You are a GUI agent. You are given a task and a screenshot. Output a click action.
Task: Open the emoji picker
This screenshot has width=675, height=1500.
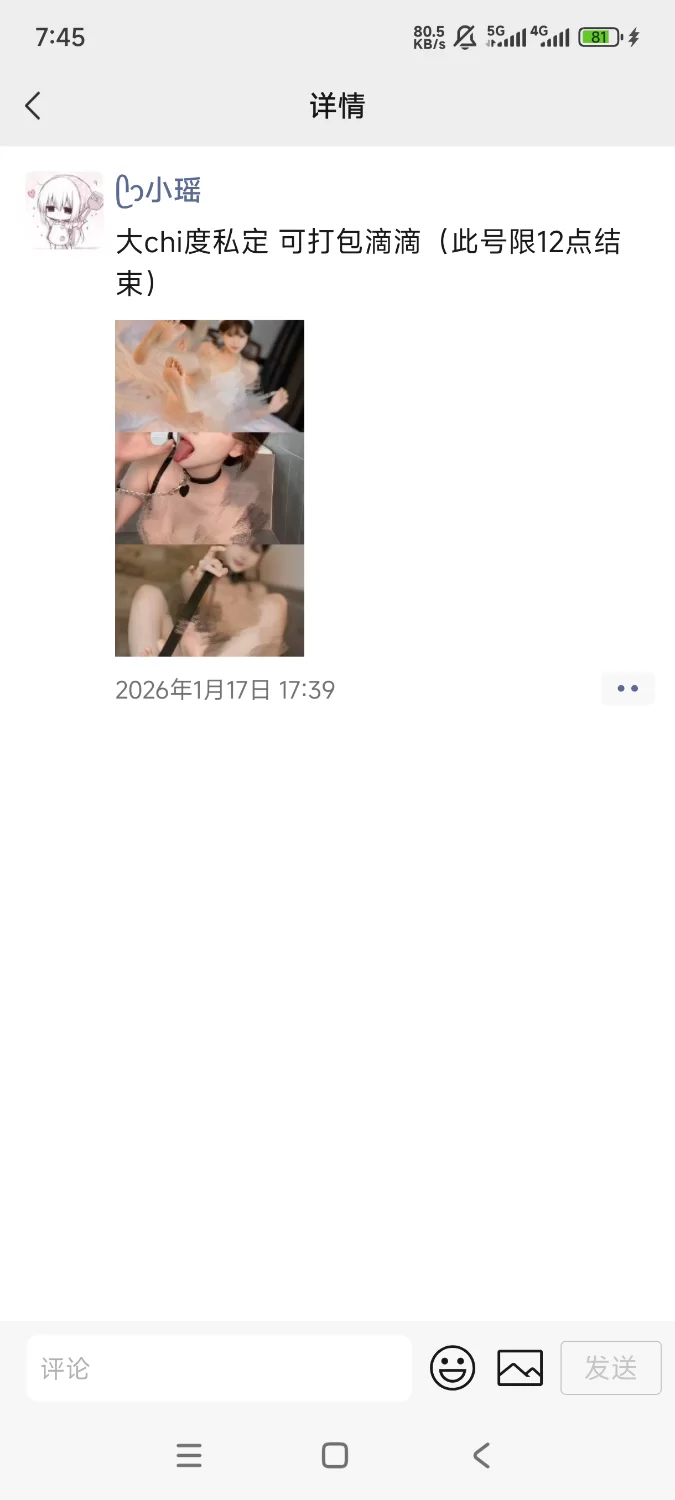click(452, 1368)
